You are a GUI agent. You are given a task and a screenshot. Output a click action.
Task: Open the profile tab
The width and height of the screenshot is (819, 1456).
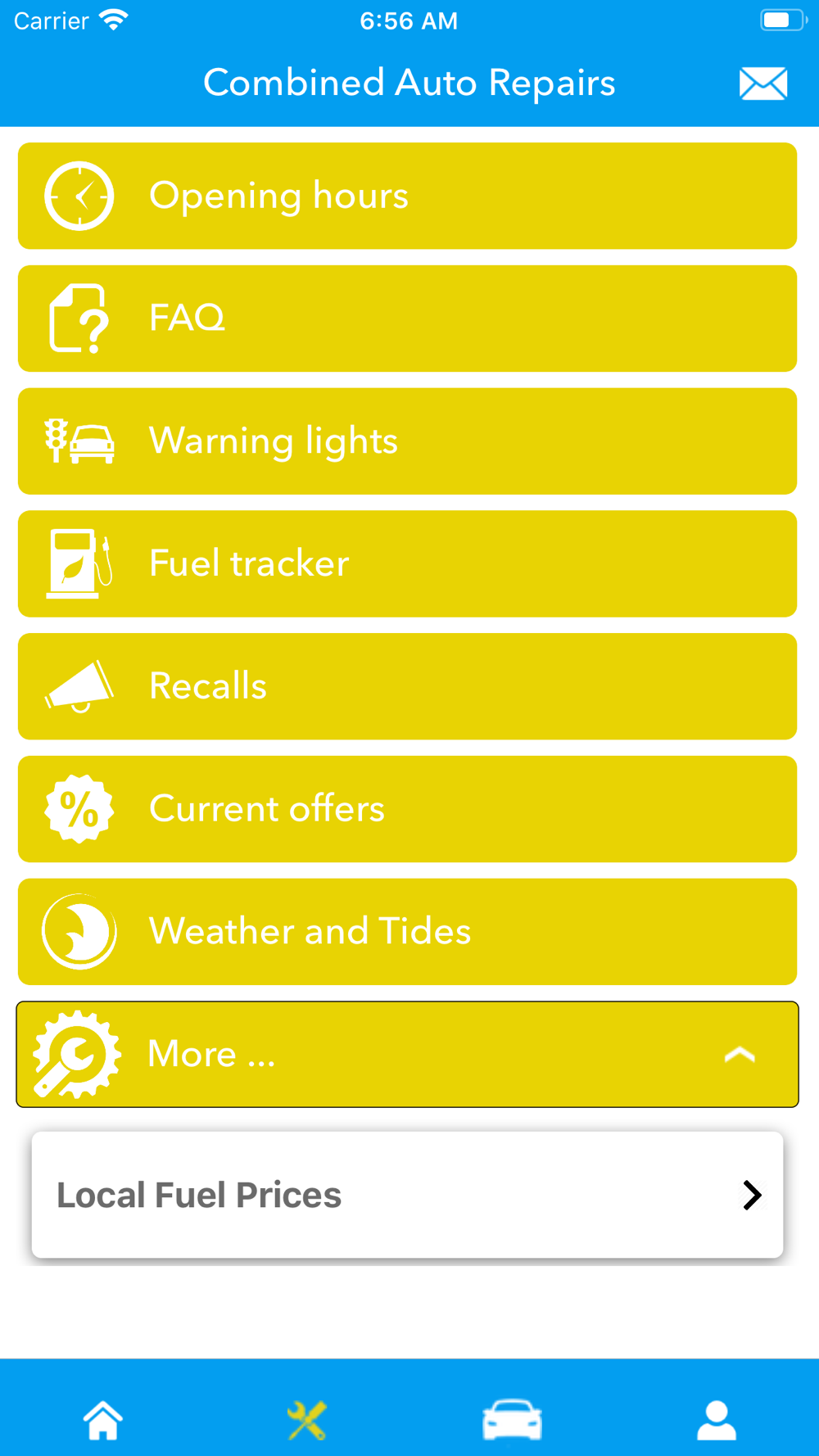tap(717, 1420)
